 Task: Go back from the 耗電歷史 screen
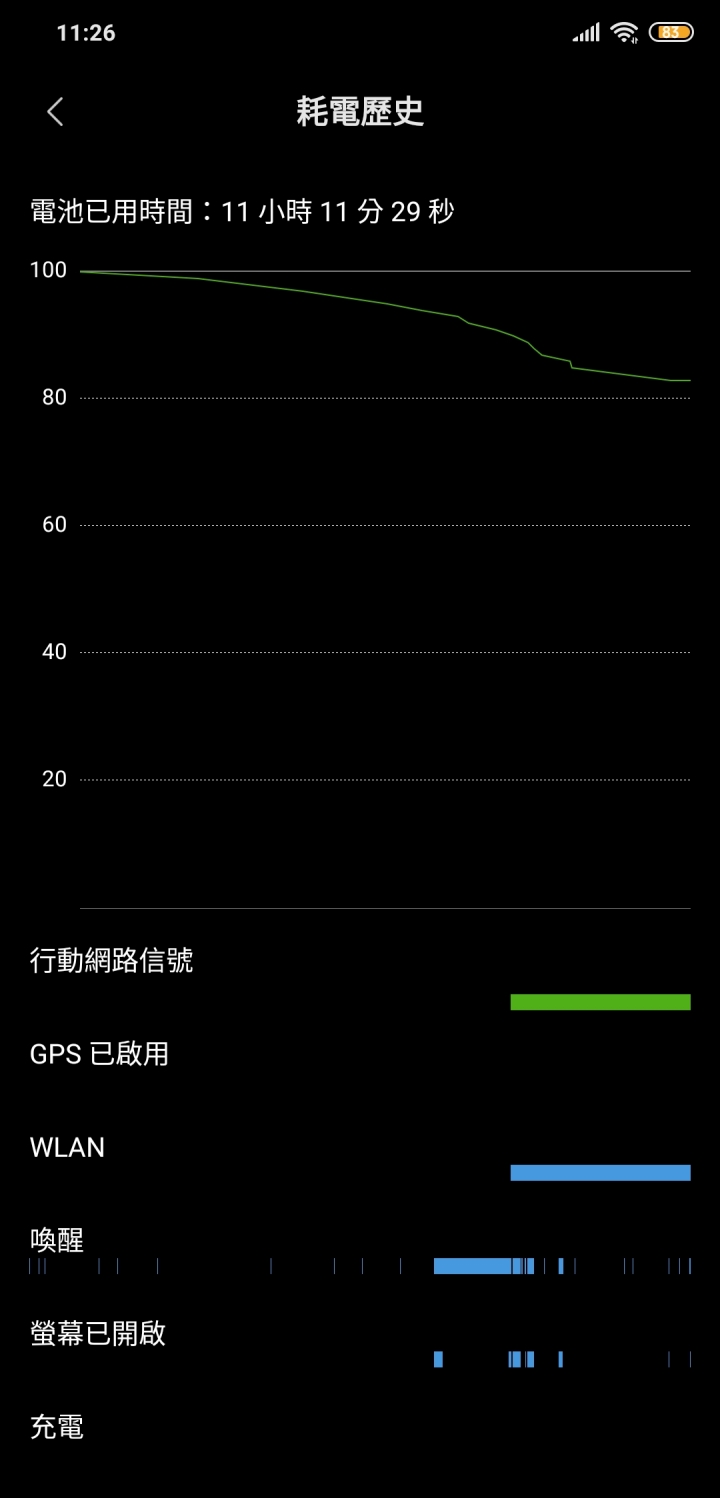[55, 112]
